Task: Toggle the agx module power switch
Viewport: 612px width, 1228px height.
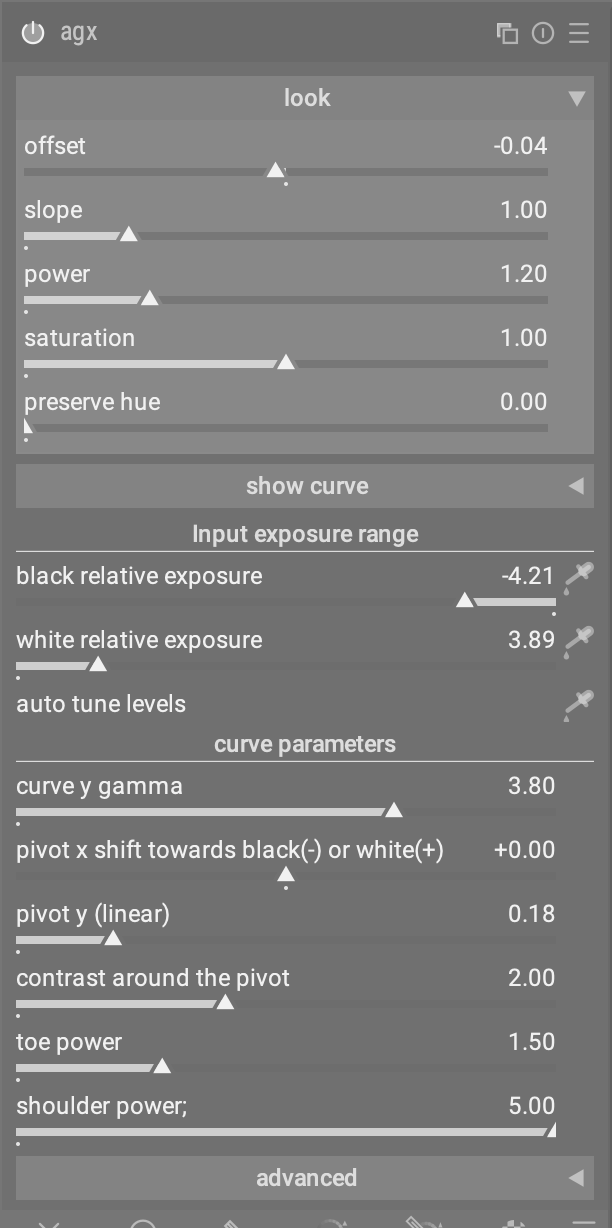Action: pyautogui.click(x=33, y=33)
